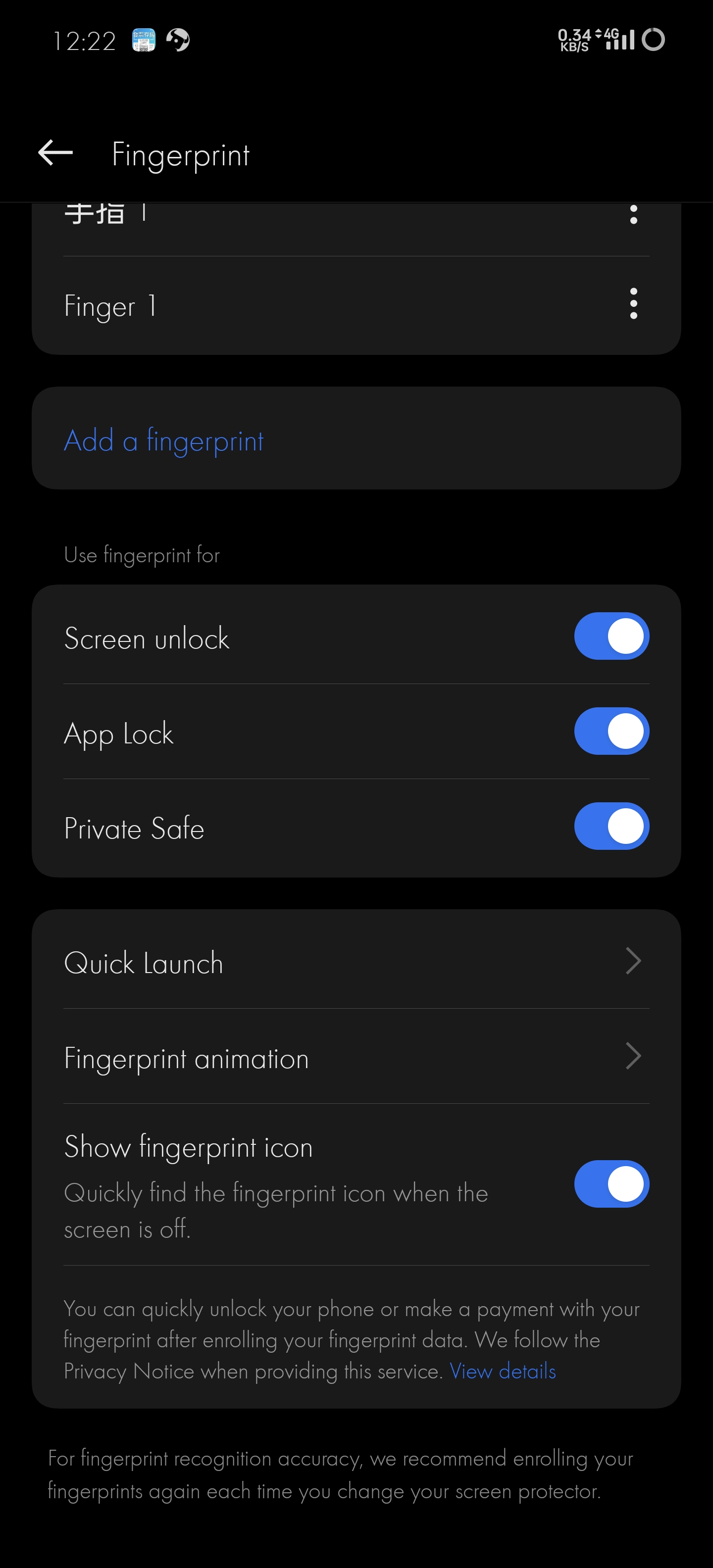Open options menu for Finger 1
This screenshot has width=713, height=1568.
coord(633,304)
